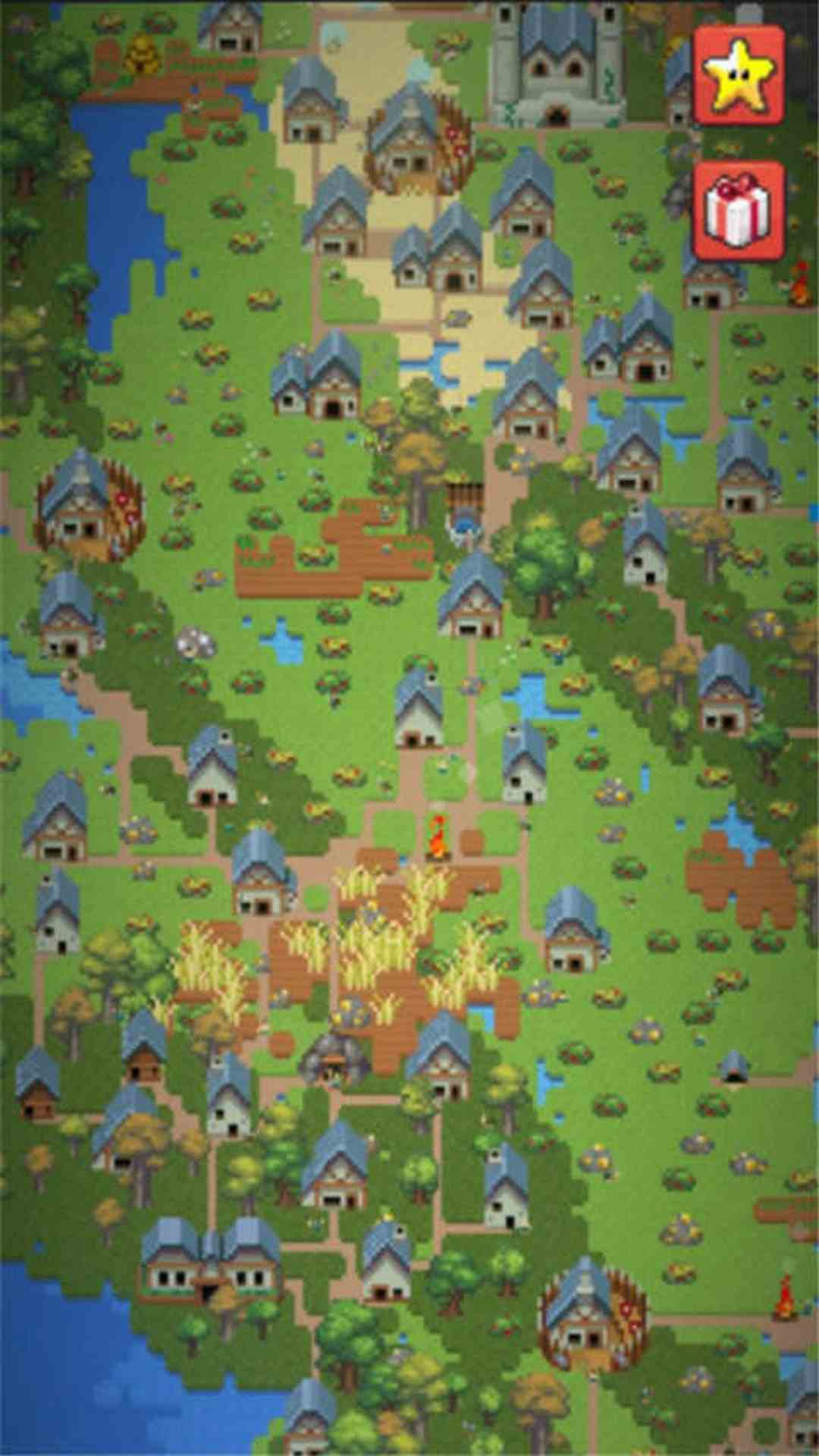Screen dimensions: 819x1456
Task: Open the gift box rewards button
Action: 739,210
